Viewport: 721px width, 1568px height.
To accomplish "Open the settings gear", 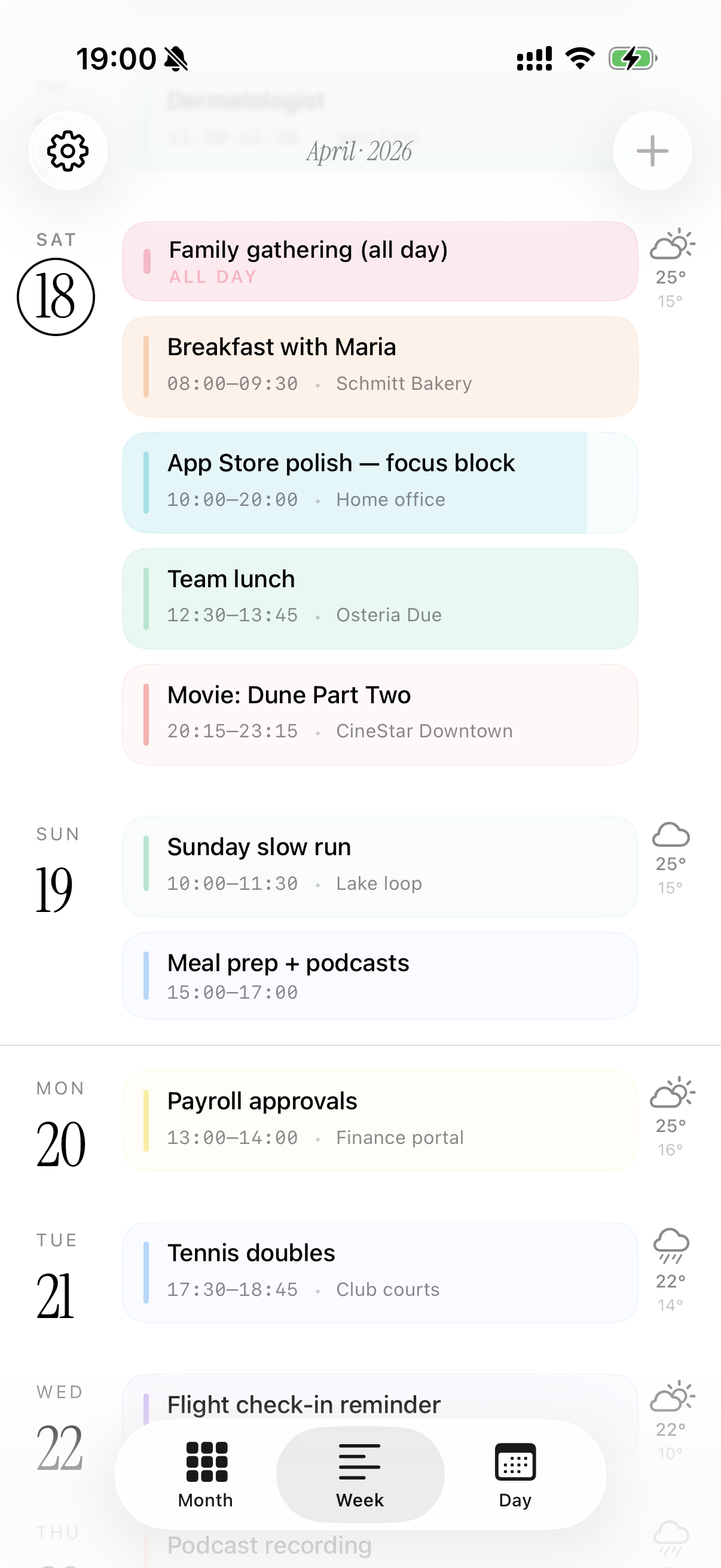I will 68,151.
